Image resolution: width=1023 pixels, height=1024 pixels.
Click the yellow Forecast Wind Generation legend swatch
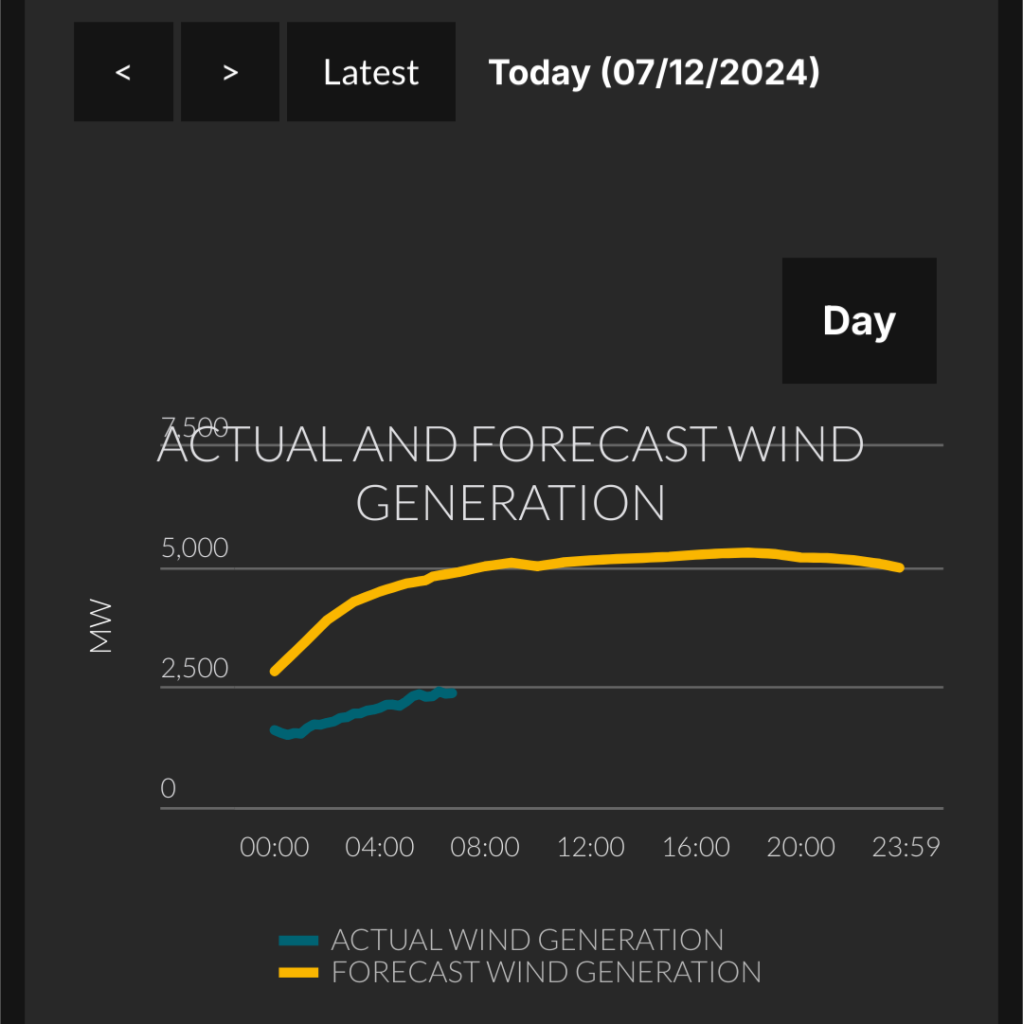[x=299, y=972]
